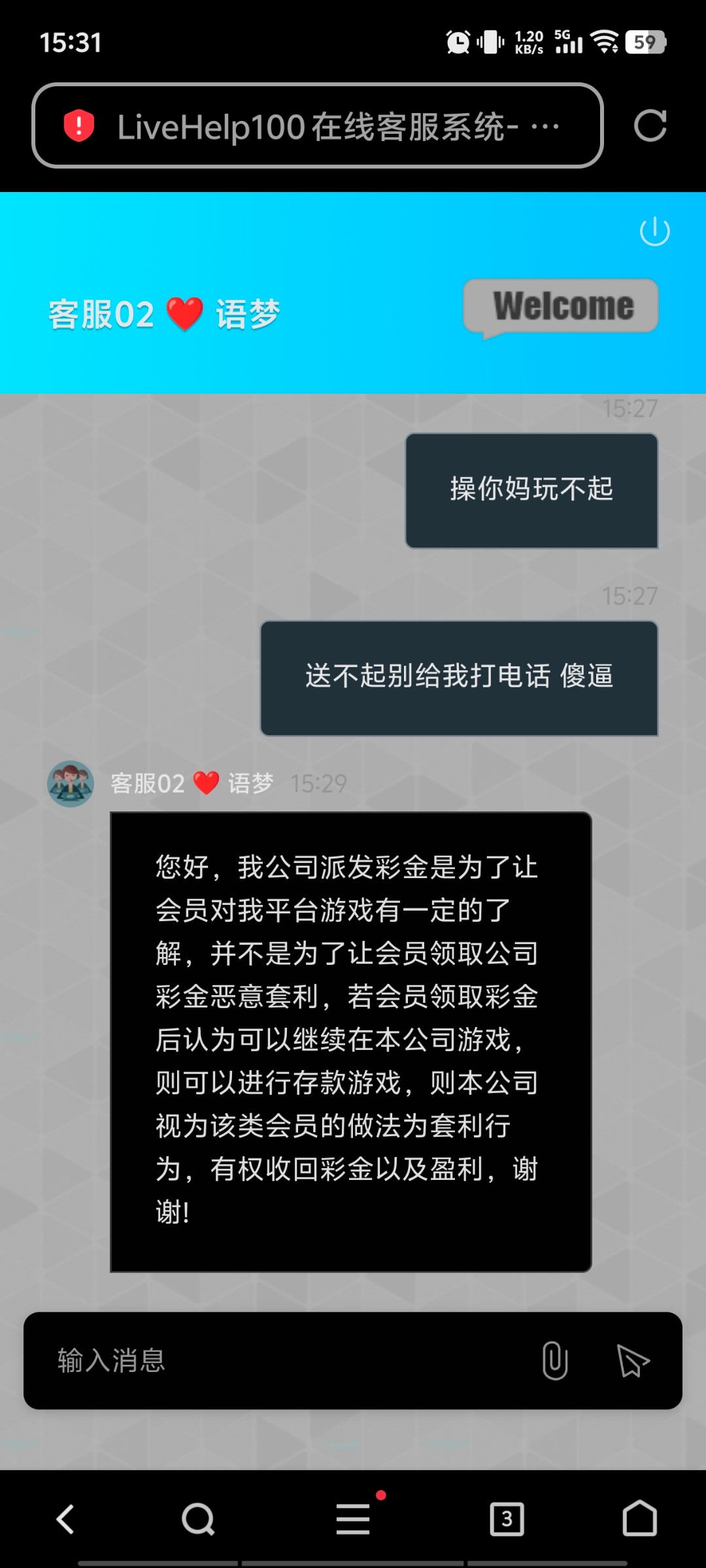706x1568 pixels.
Task: Send the message with the arrow icon
Action: pyautogui.click(x=632, y=1361)
